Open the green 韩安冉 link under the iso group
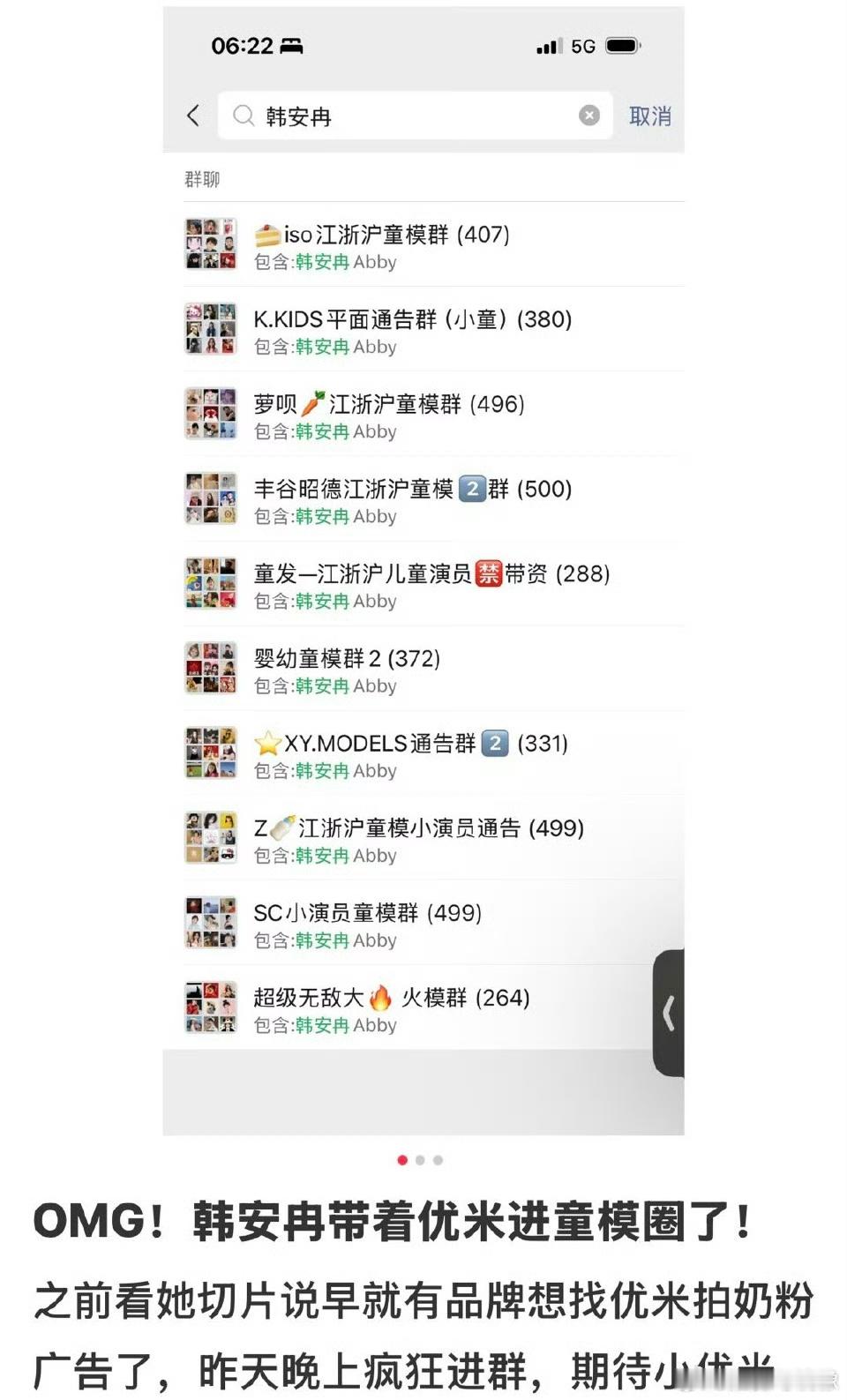 320,262
